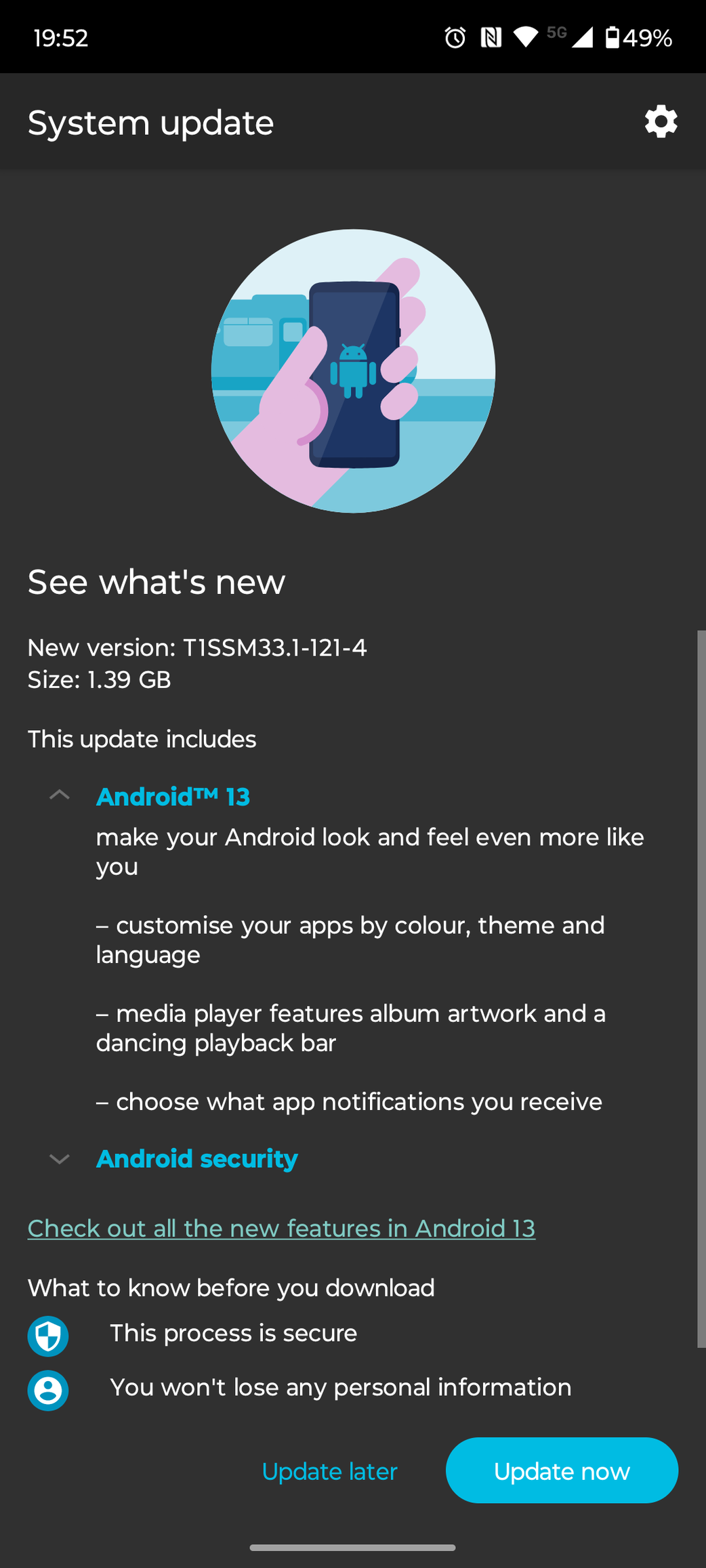Viewport: 706px width, 1568px height.
Task: Open the system update settings gear
Action: coord(661,122)
